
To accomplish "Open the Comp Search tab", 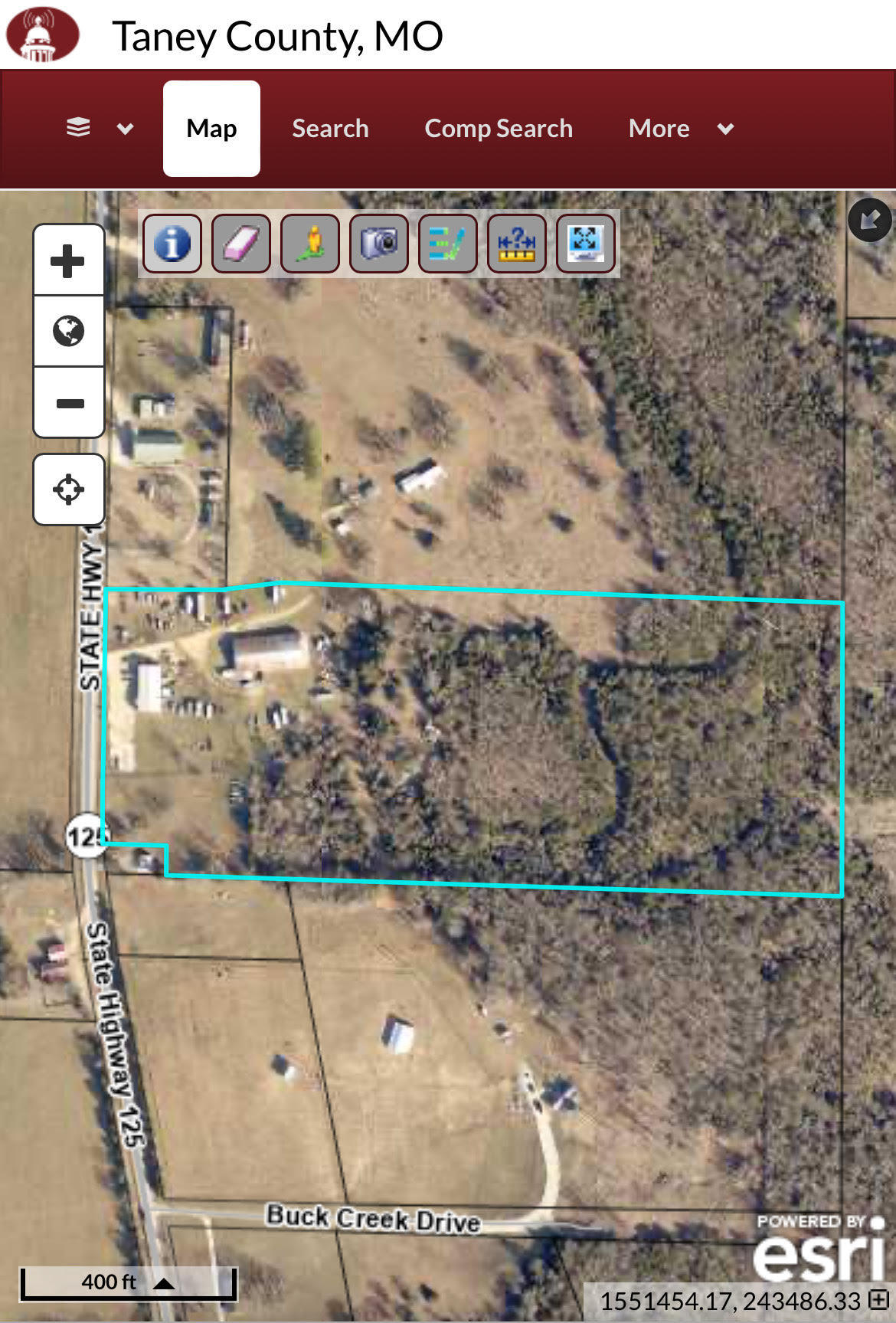I will [499, 128].
